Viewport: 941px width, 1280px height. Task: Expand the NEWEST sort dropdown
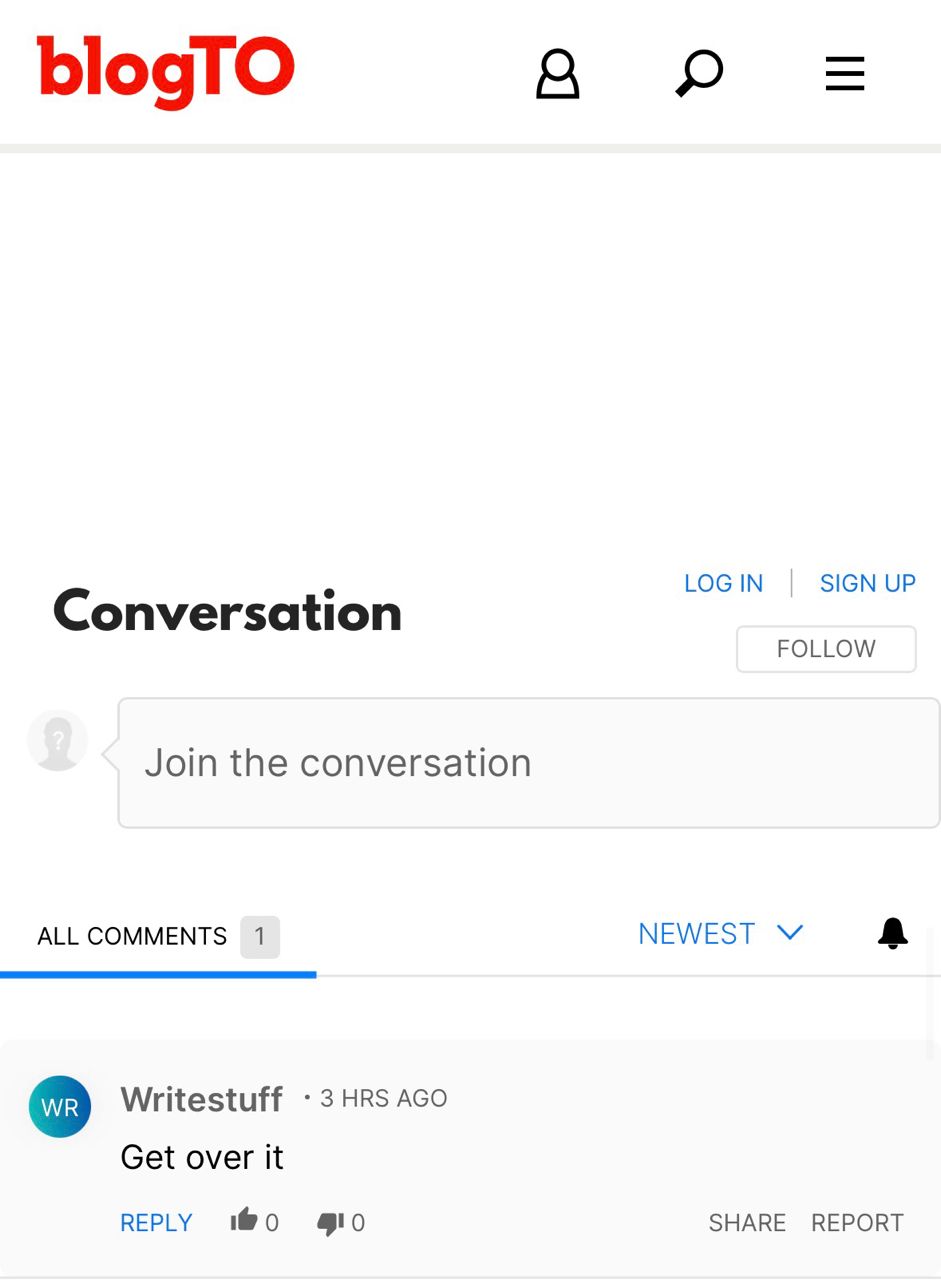(721, 934)
